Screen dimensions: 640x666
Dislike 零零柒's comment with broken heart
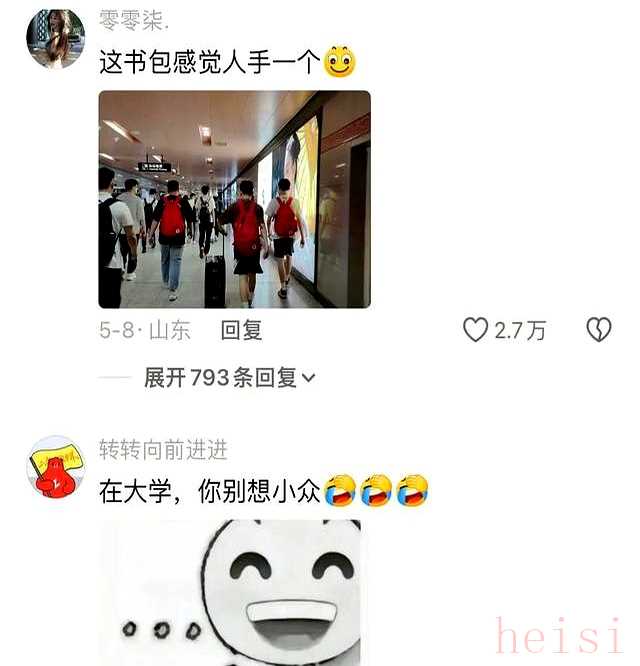[598, 331]
